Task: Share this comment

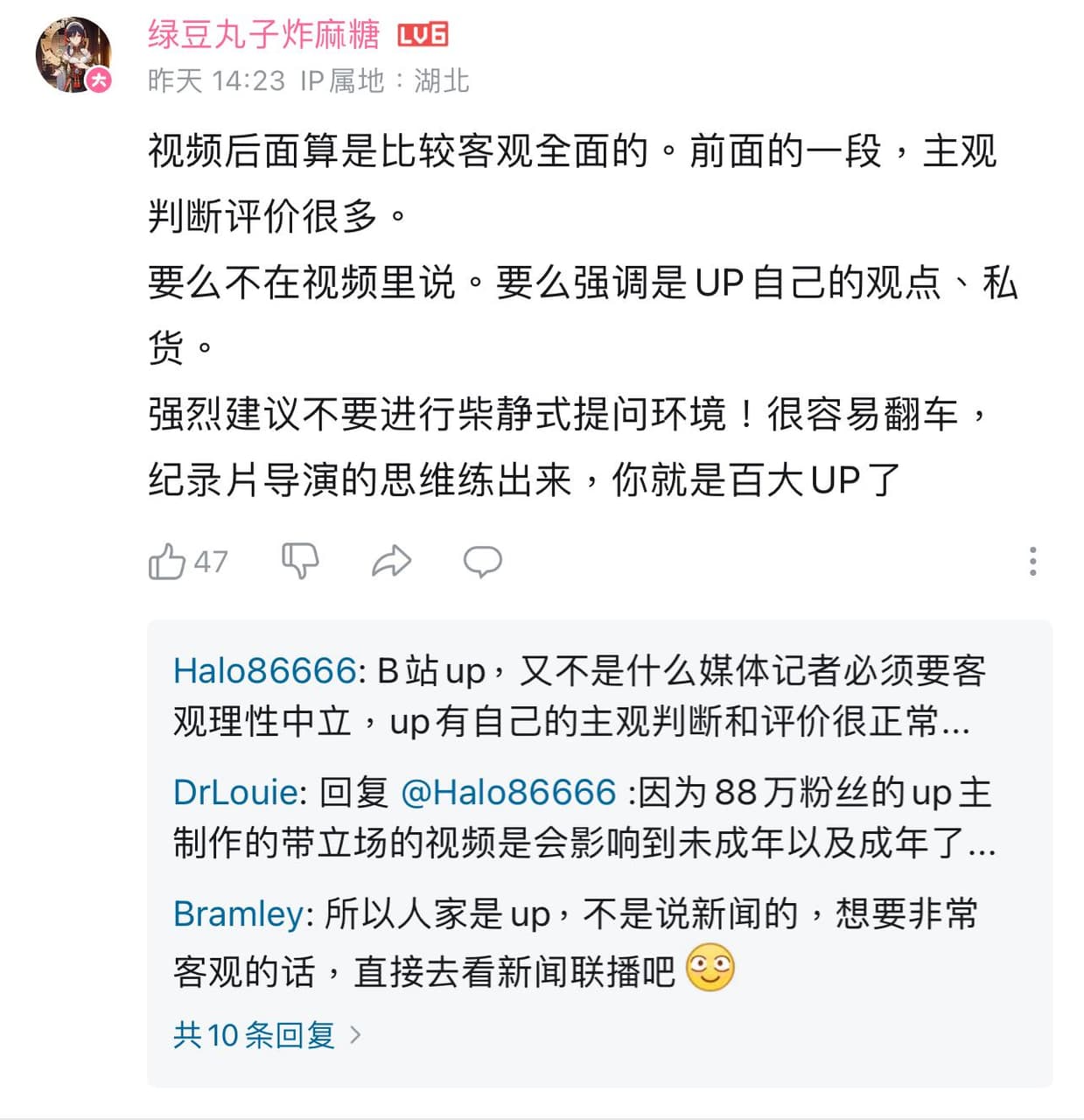Action: (391, 561)
